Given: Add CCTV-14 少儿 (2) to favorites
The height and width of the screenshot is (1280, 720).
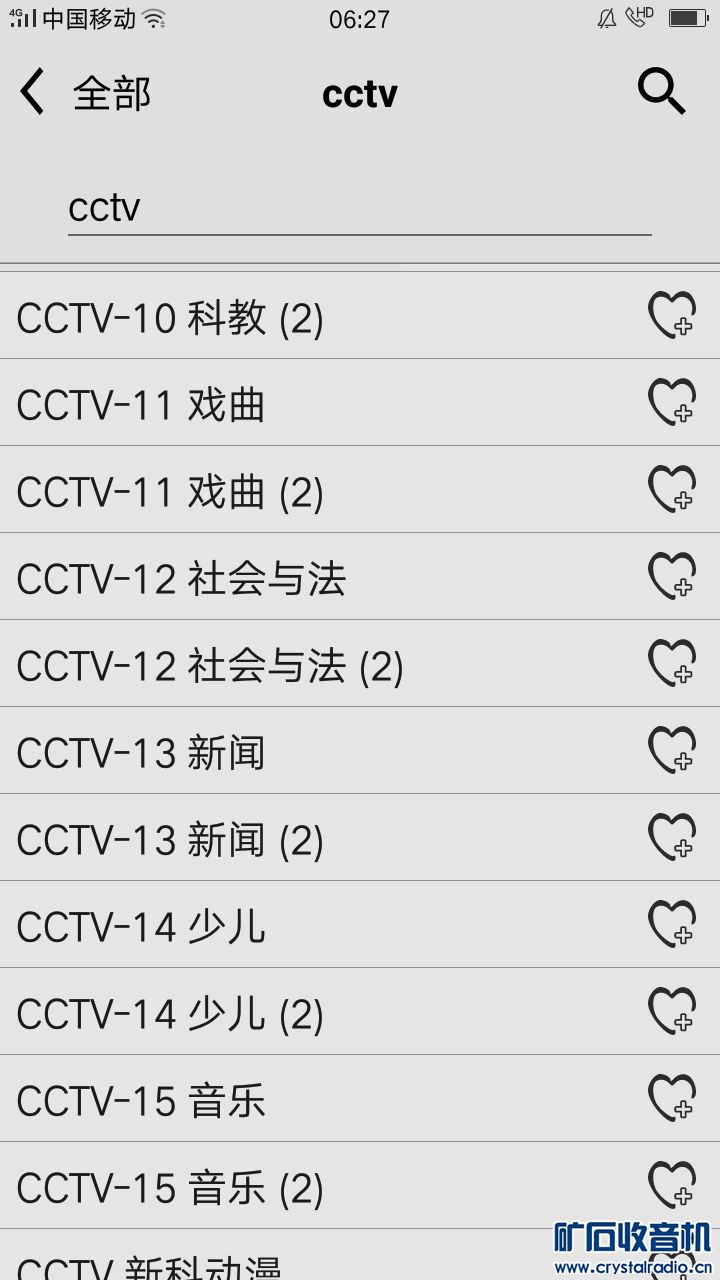Looking at the screenshot, I should click(x=671, y=1012).
